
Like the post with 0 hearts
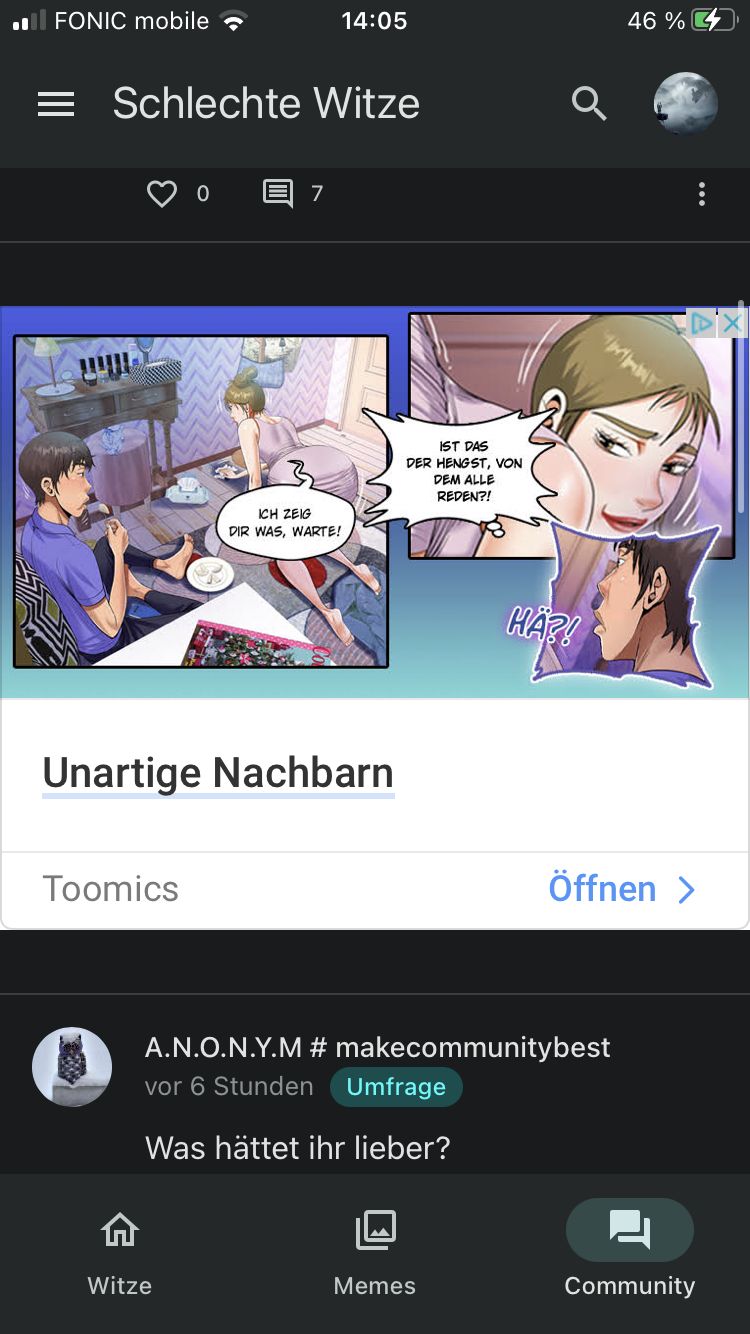[162, 193]
